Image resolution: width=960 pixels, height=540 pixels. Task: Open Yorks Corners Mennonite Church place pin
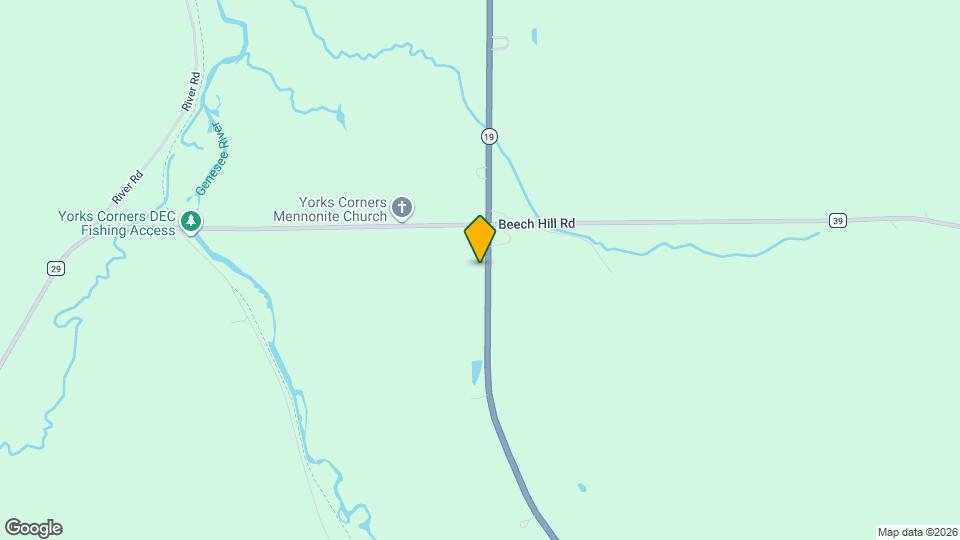pos(401,208)
